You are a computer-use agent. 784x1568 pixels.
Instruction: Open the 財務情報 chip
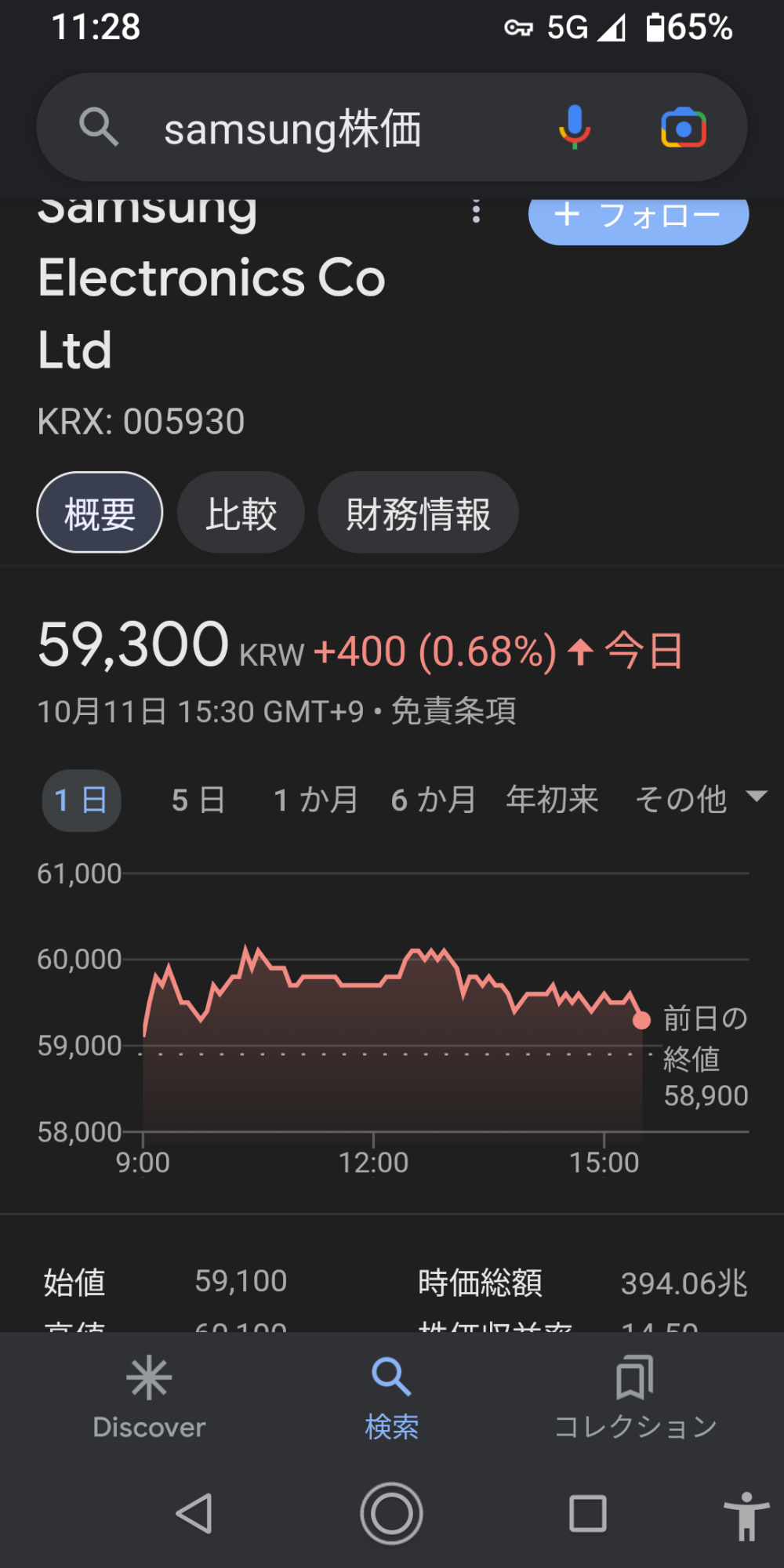tap(418, 513)
